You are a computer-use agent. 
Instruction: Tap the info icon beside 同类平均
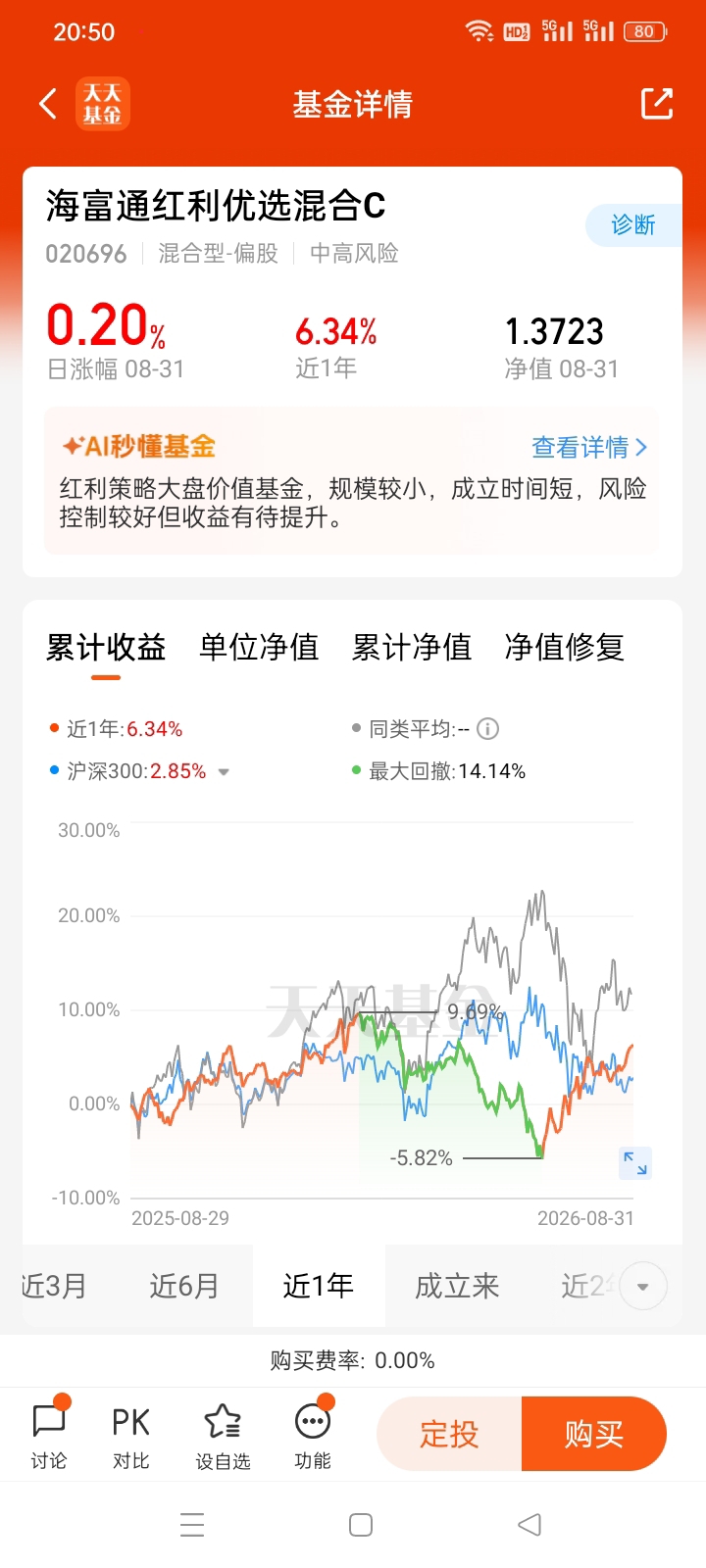(487, 729)
